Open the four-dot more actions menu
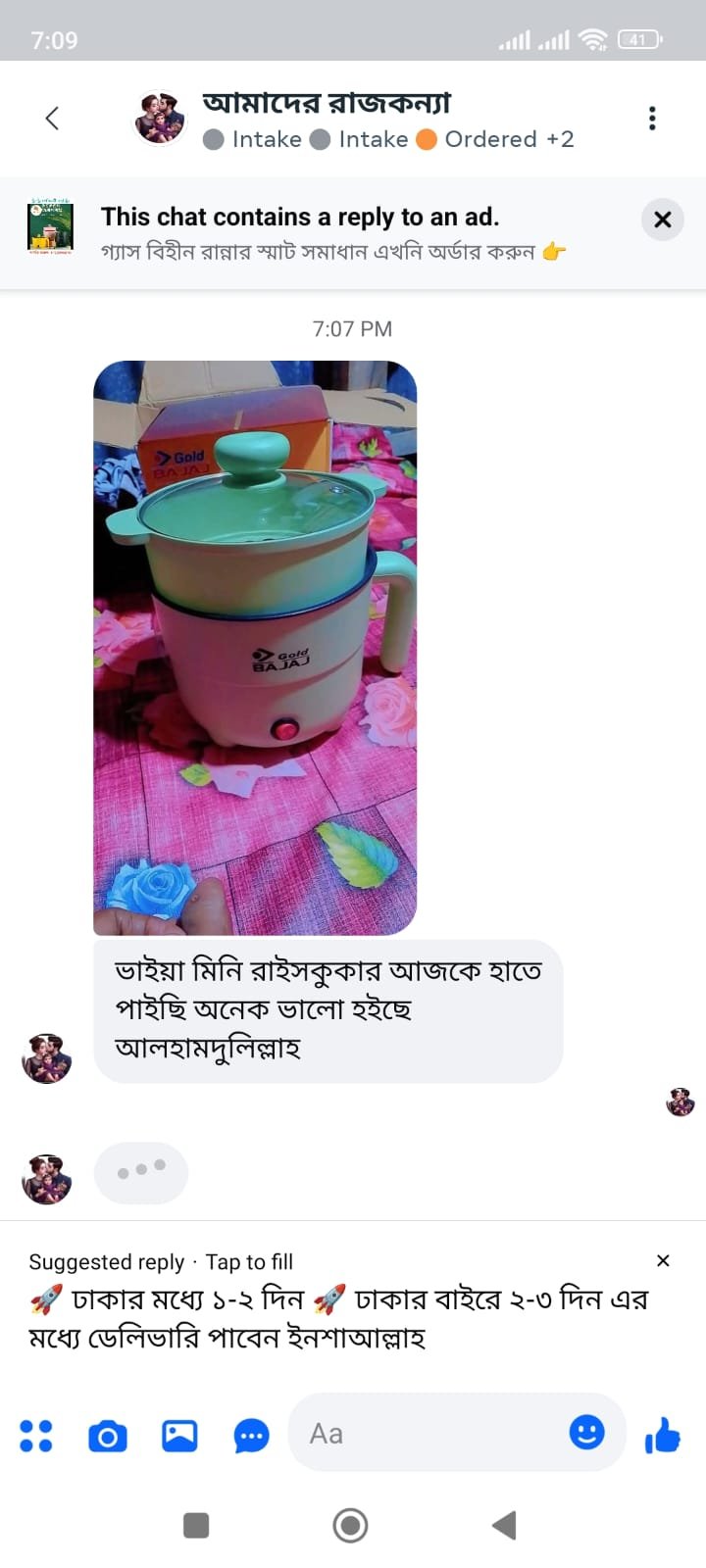Screen dimensions: 706x1568 [x=36, y=1436]
